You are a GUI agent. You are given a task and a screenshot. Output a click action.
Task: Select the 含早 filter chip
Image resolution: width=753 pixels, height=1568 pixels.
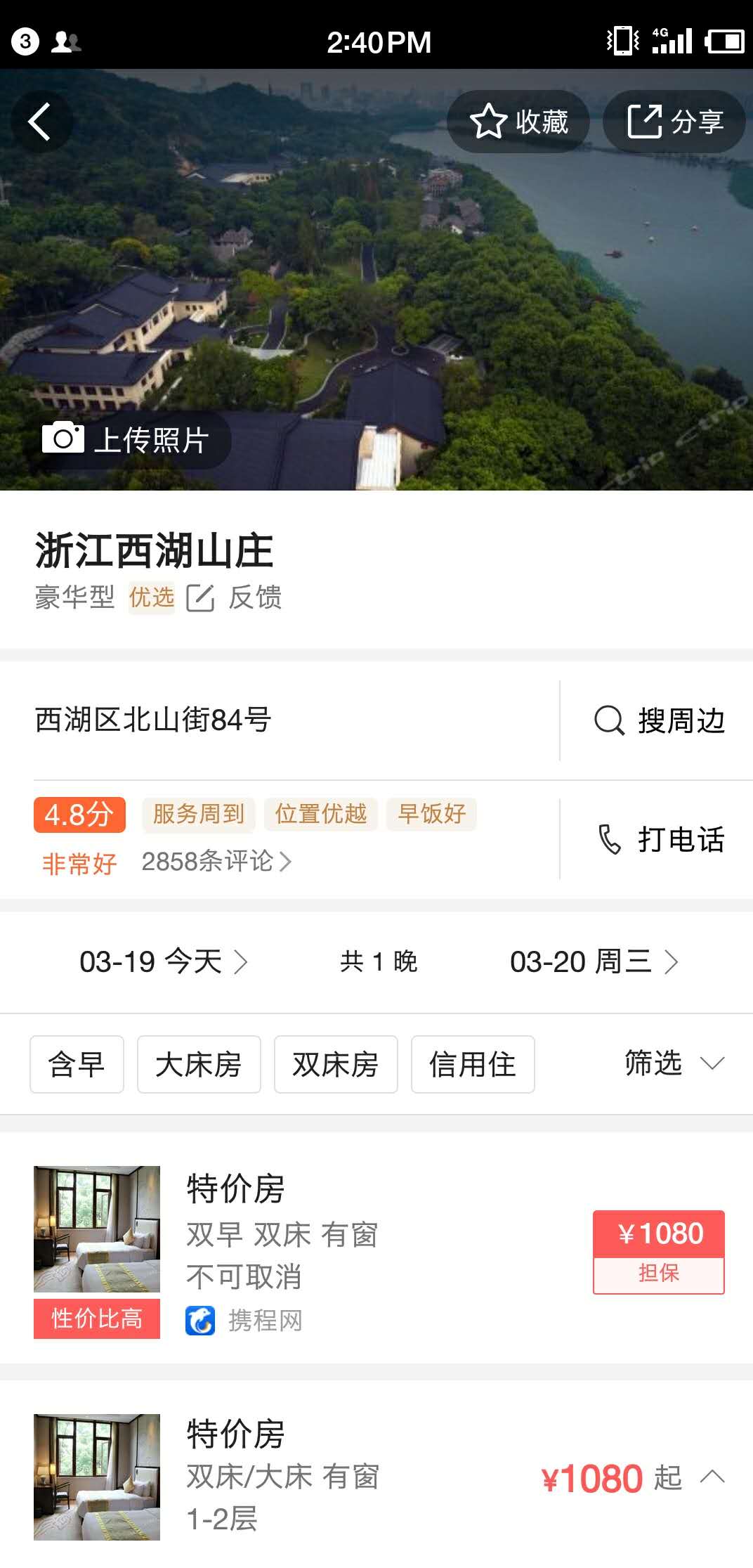tap(77, 1064)
